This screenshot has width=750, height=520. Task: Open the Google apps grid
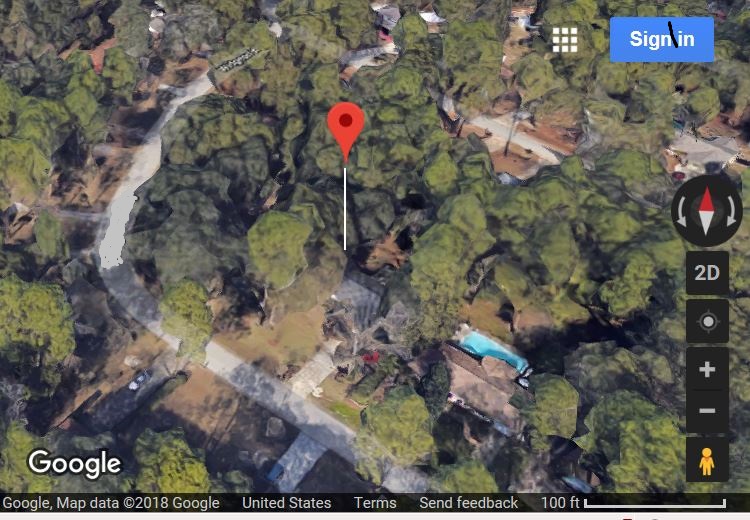click(x=565, y=40)
